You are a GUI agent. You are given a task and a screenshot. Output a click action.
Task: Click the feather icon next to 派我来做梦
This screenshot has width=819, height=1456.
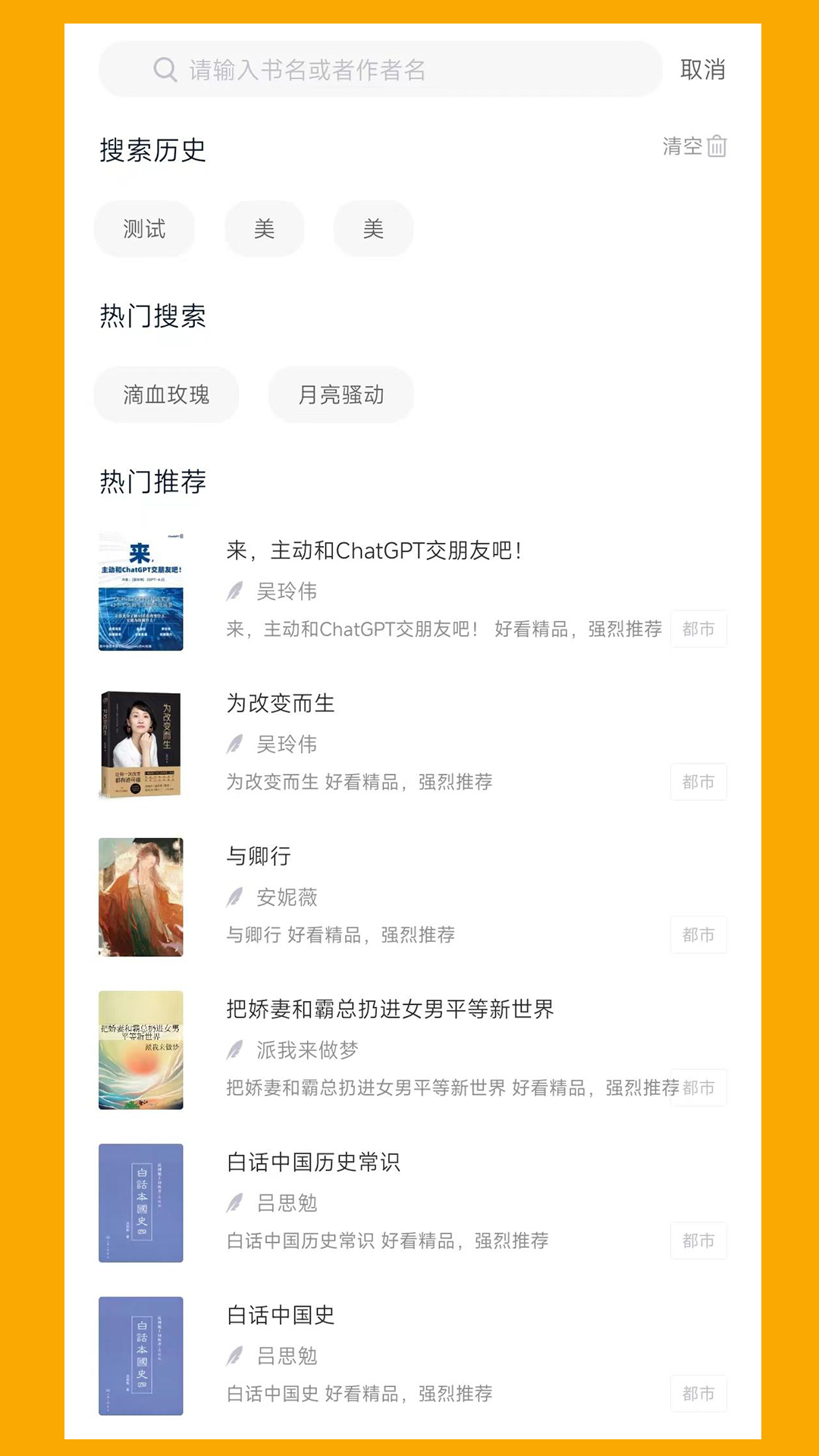point(236,1051)
